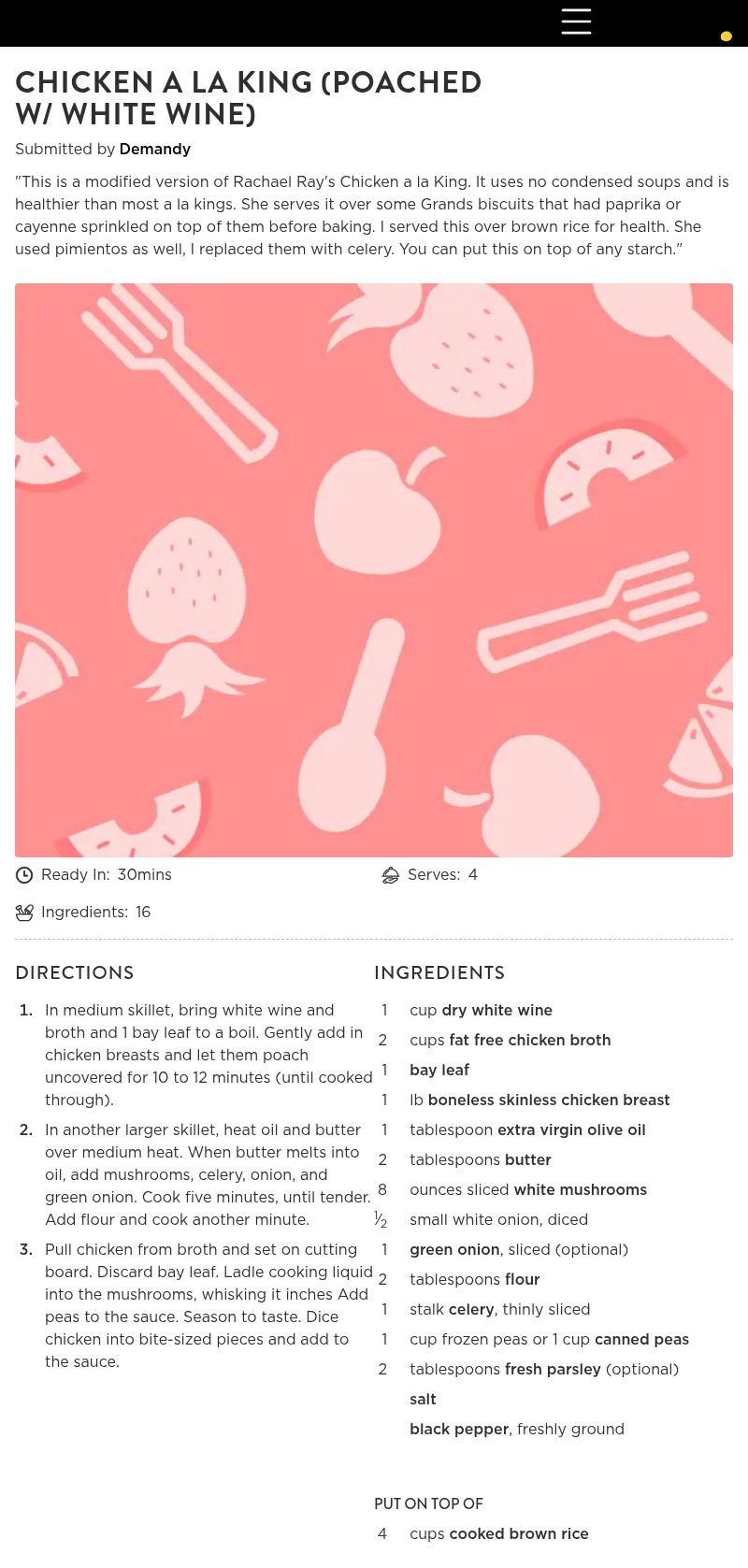This screenshot has width=748, height=1568.
Task: Open the green onion ingredient link
Action: 454,1249
